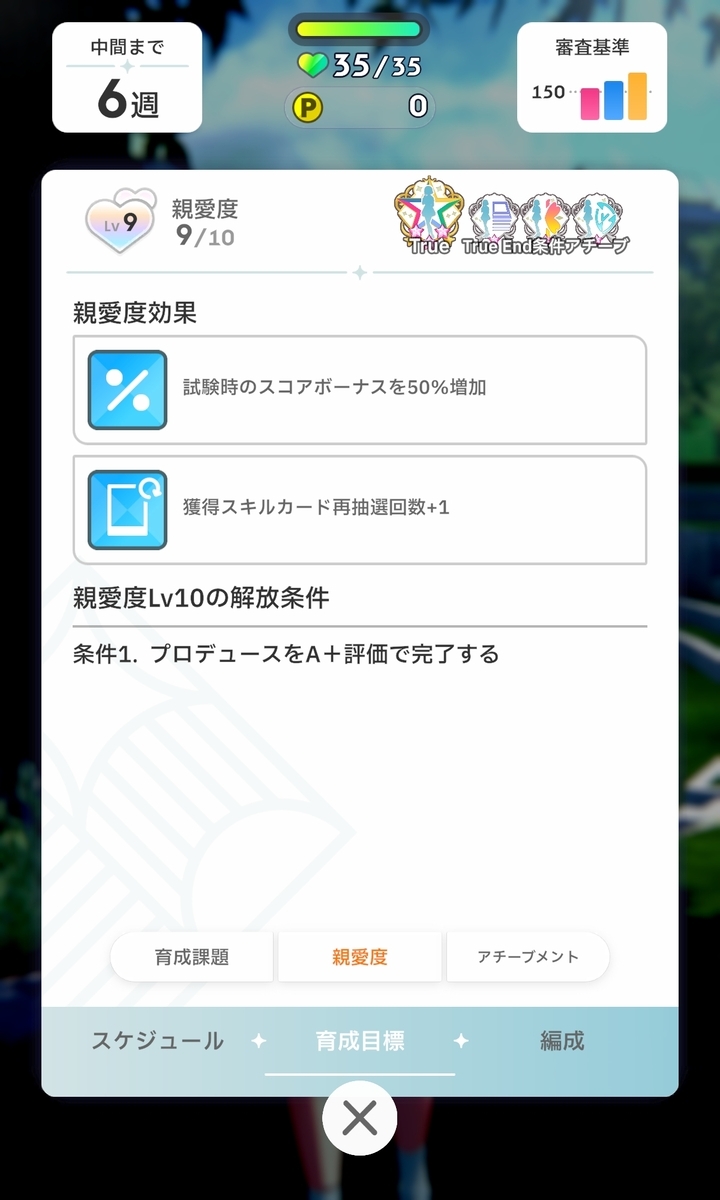
Task: Select the 育成目標 tab
Action: point(360,1041)
